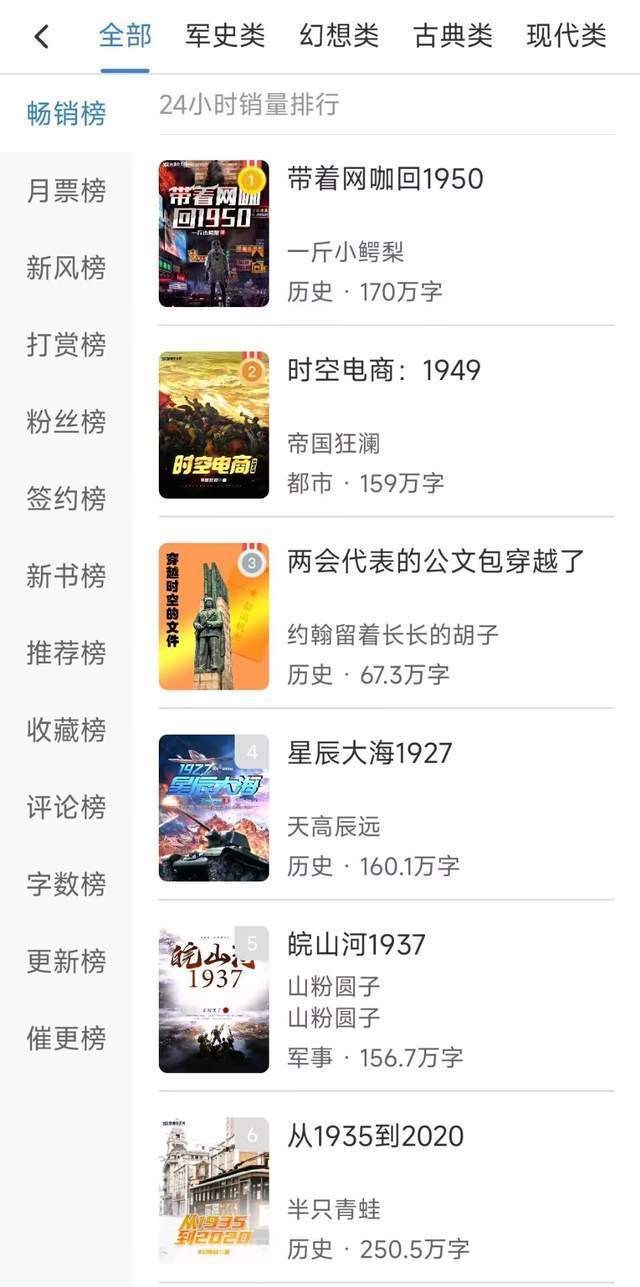
Task: Switch to the 古典类 tab
Action: pyautogui.click(x=453, y=37)
